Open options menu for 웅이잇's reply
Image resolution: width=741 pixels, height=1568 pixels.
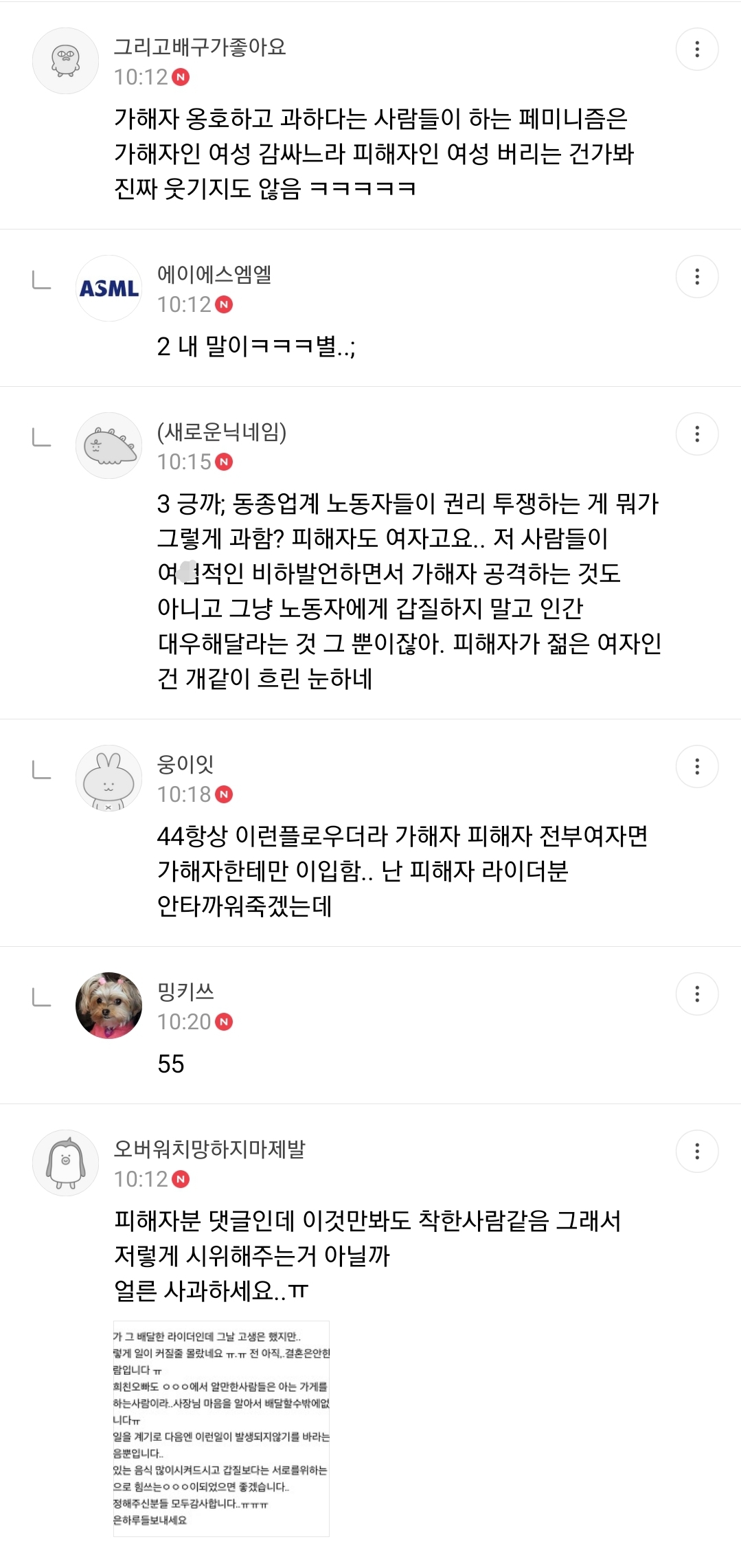point(697,766)
